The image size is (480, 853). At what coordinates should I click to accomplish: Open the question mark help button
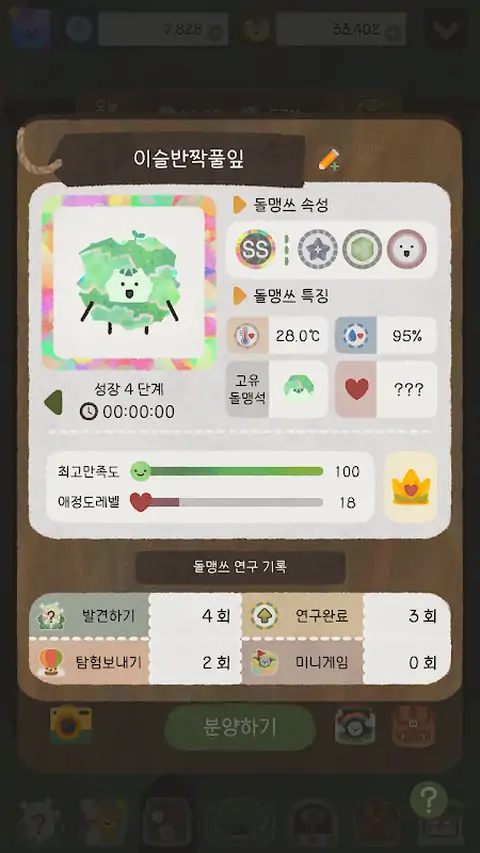(429, 800)
